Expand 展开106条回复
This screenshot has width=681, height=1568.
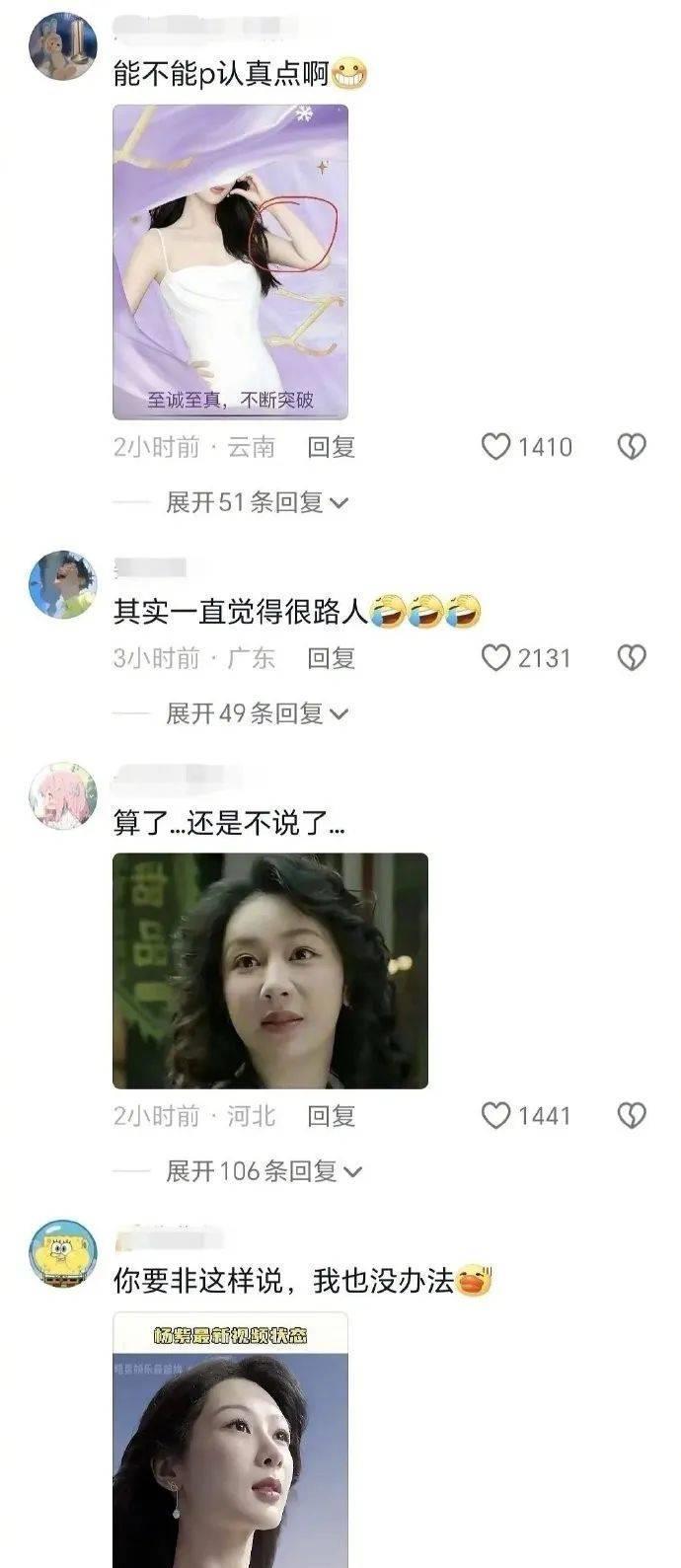click(264, 1171)
